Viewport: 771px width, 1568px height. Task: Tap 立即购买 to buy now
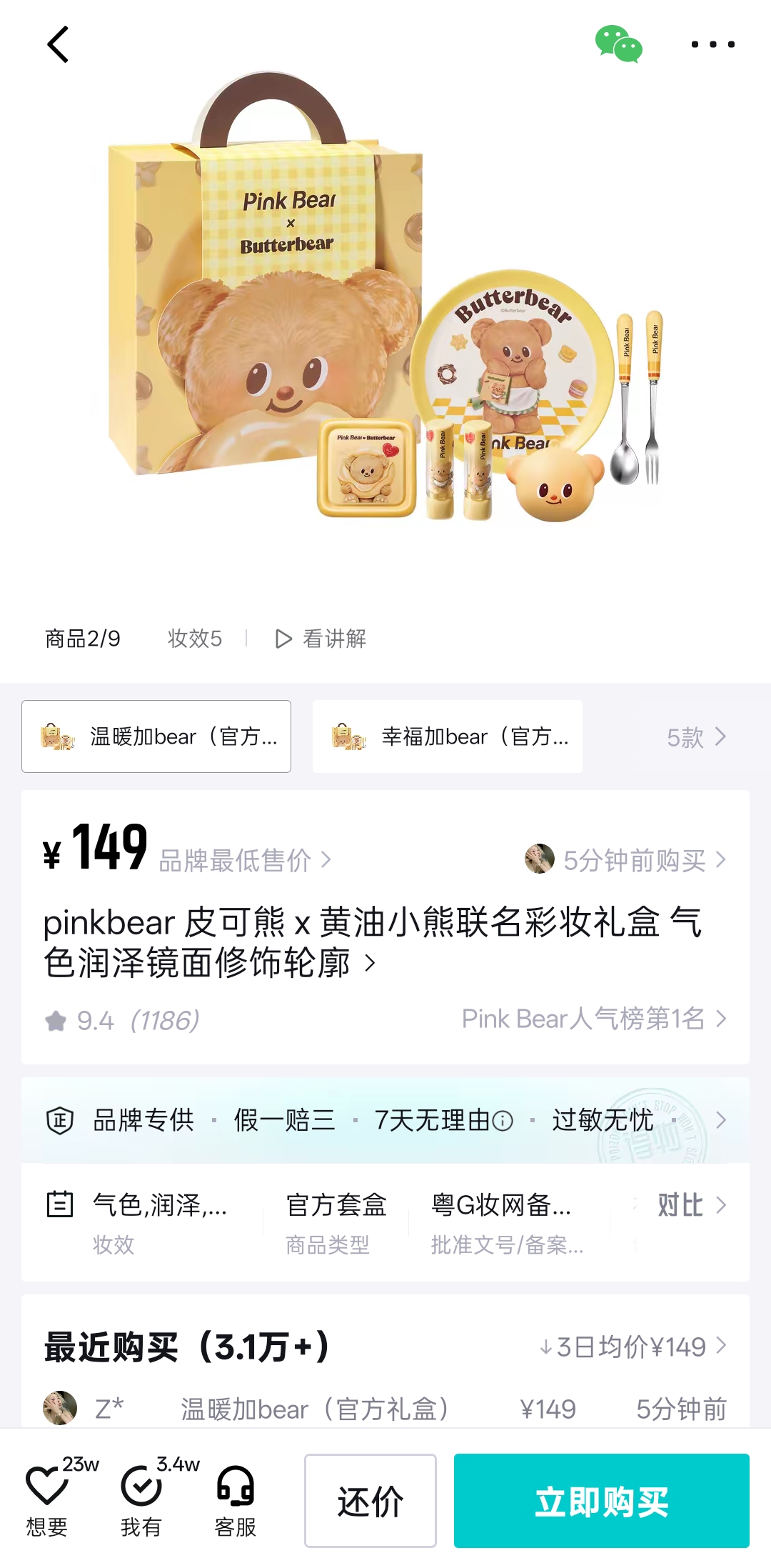point(601,1501)
